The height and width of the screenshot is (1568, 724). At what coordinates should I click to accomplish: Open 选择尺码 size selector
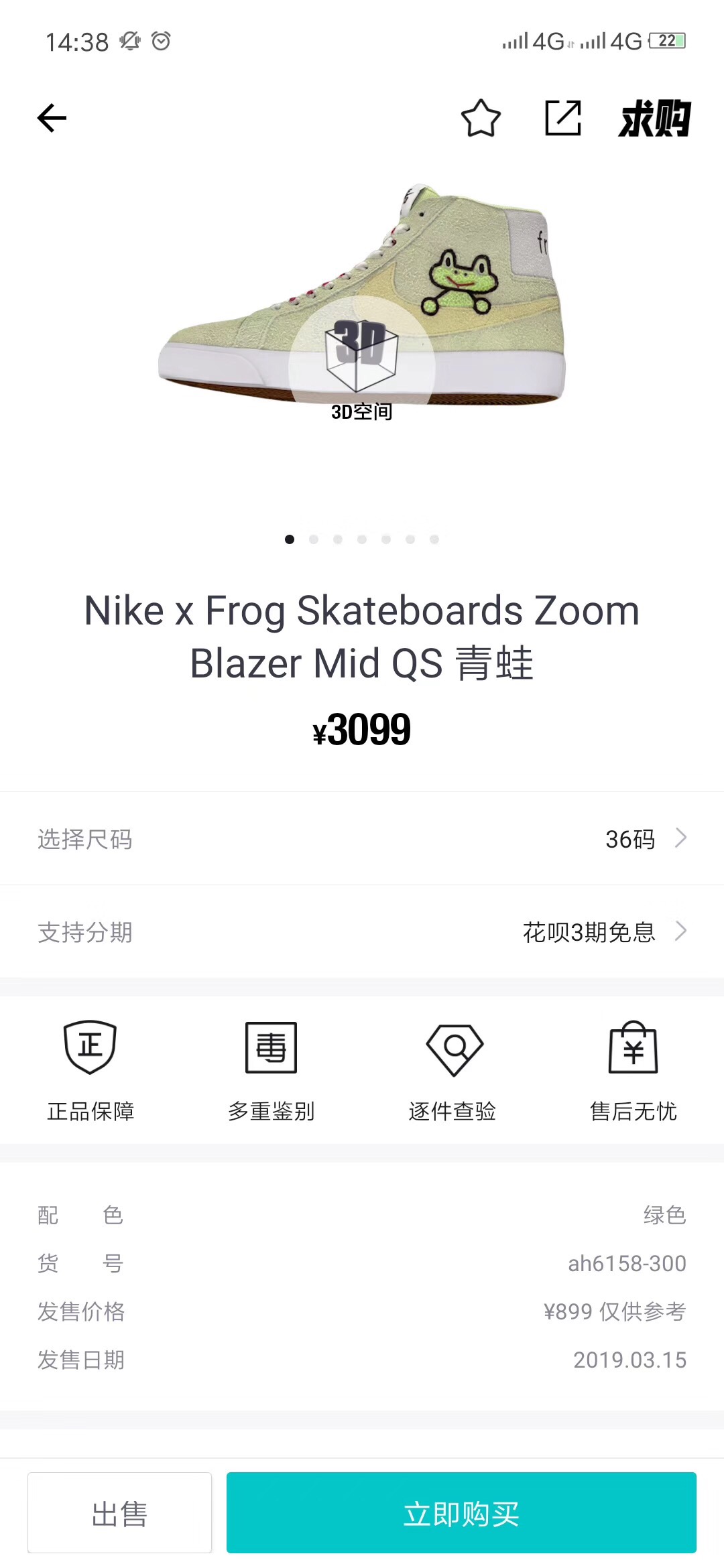362,838
